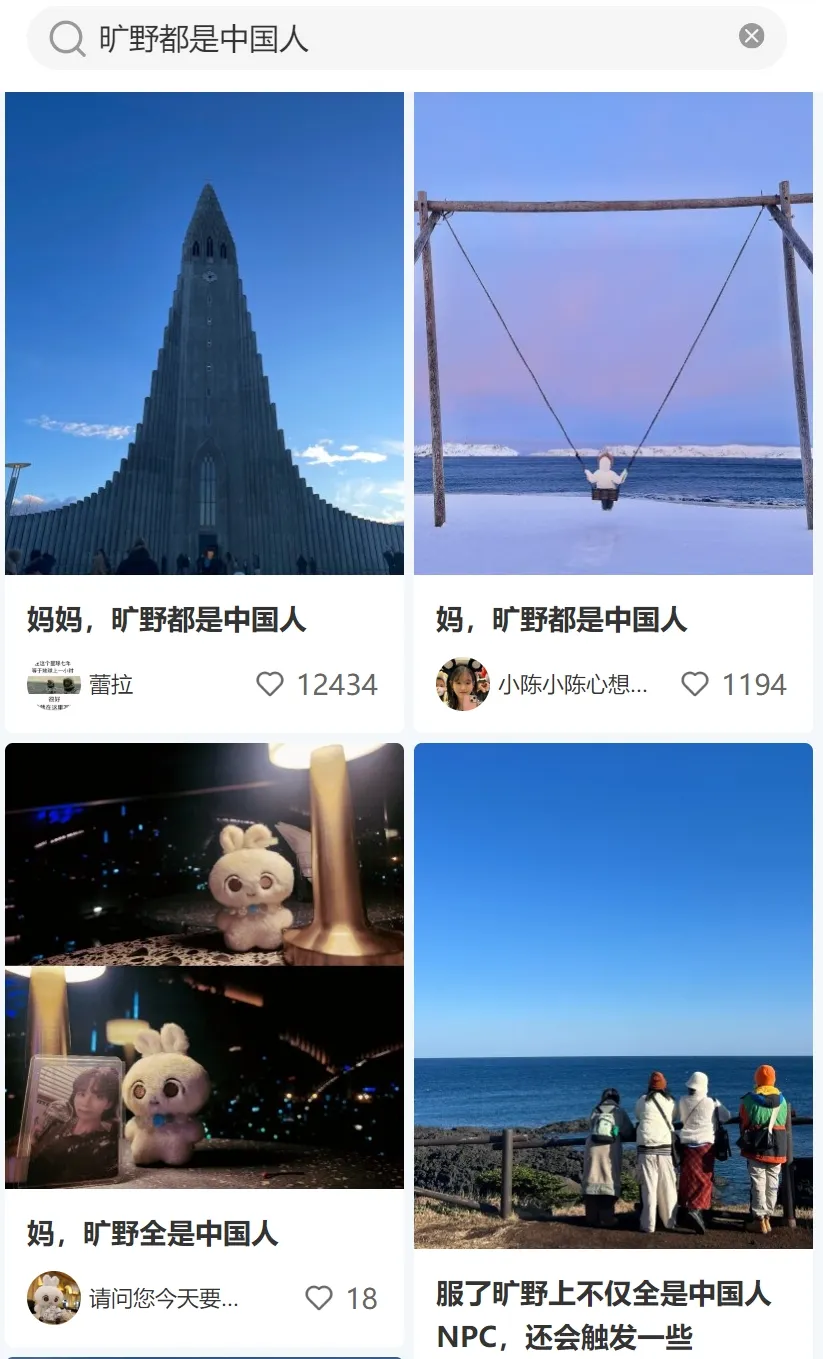823x1359 pixels.
Task: Clear the search query text
Action: tap(751, 37)
